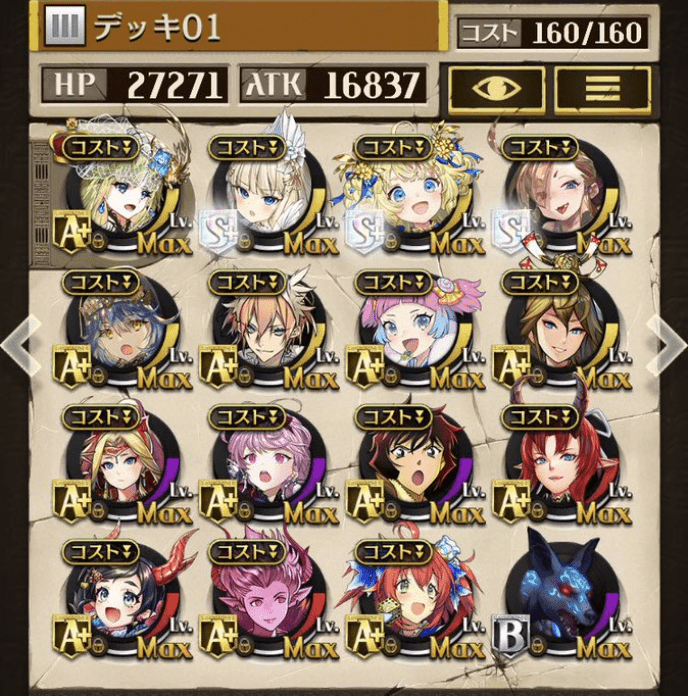The height and width of the screenshot is (696, 688).
Task: Go to the next deck arrow
Action: pyautogui.click(x=668, y=345)
